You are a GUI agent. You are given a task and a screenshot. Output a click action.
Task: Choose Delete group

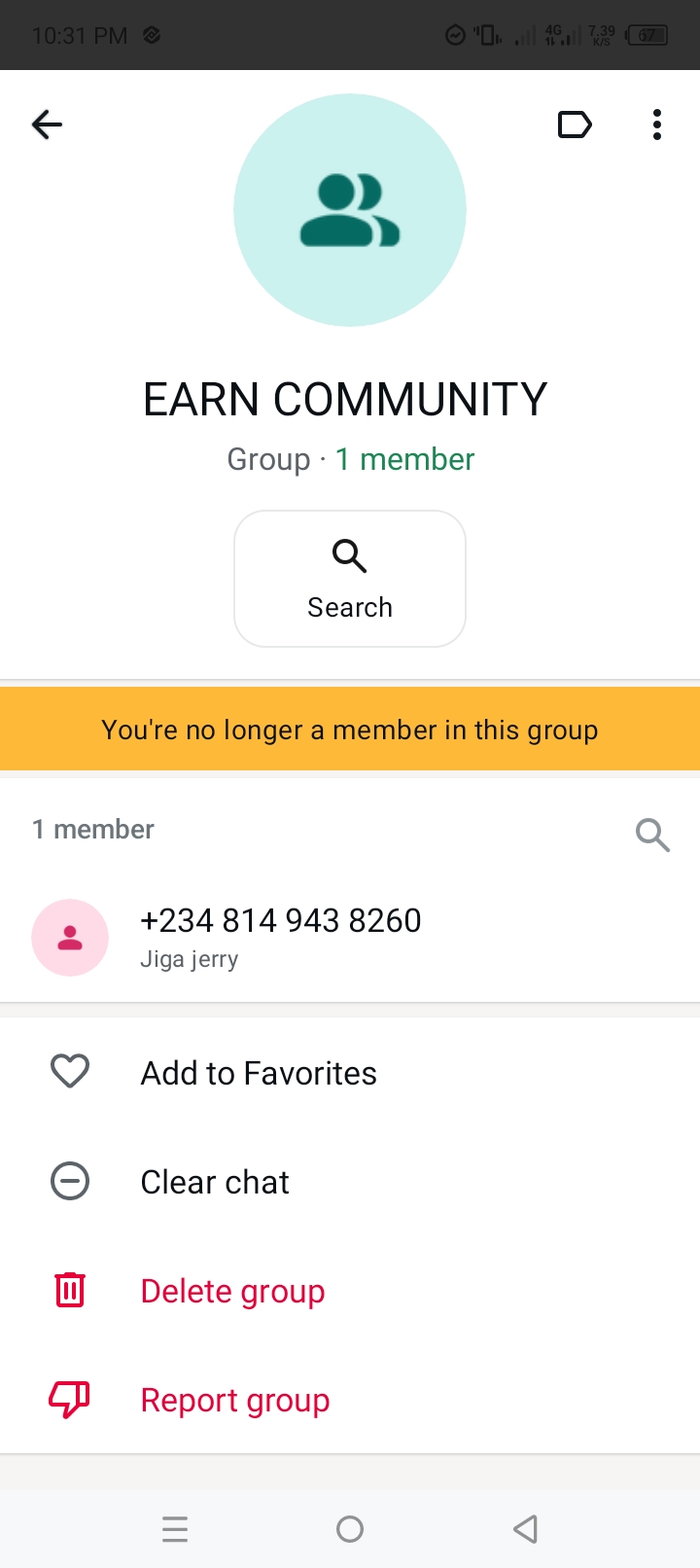click(232, 1291)
